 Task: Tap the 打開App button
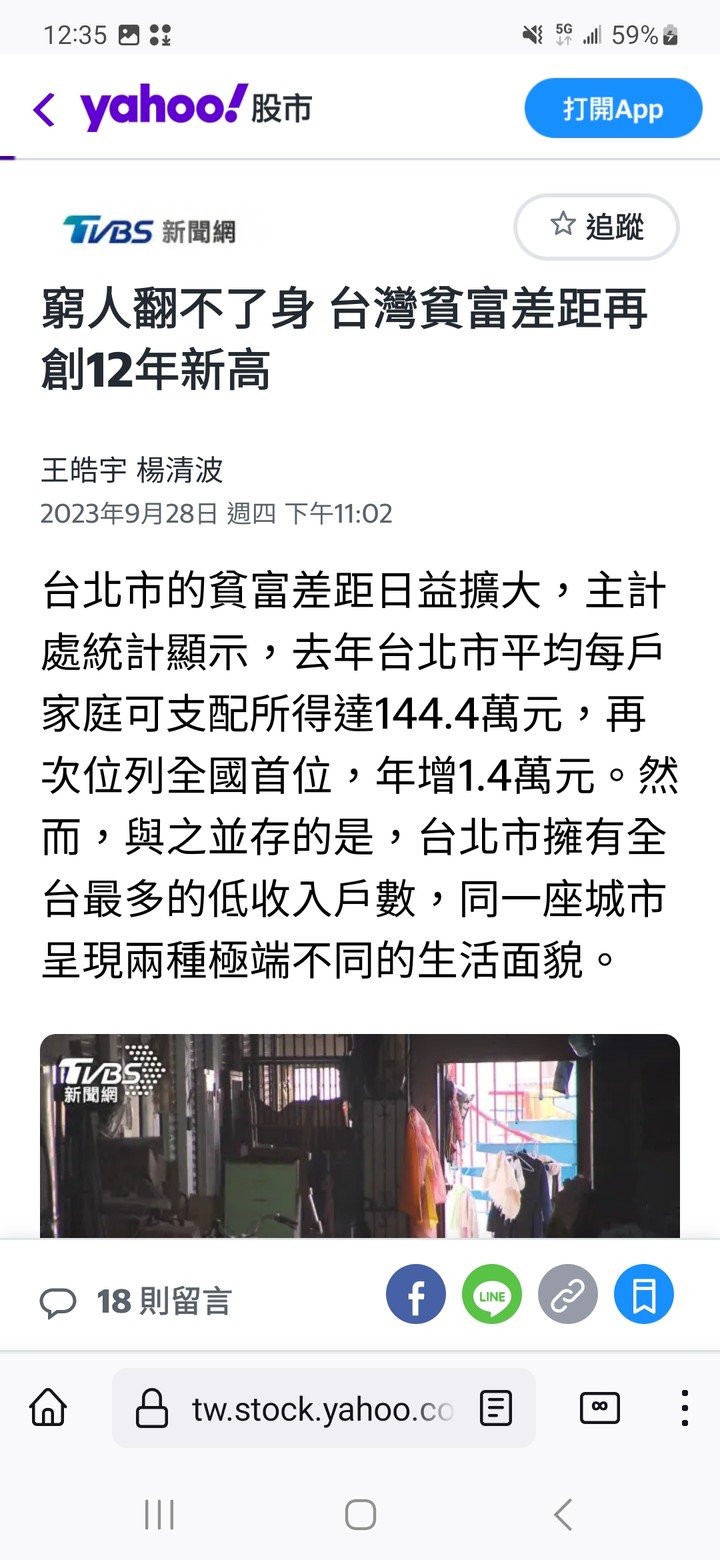613,108
